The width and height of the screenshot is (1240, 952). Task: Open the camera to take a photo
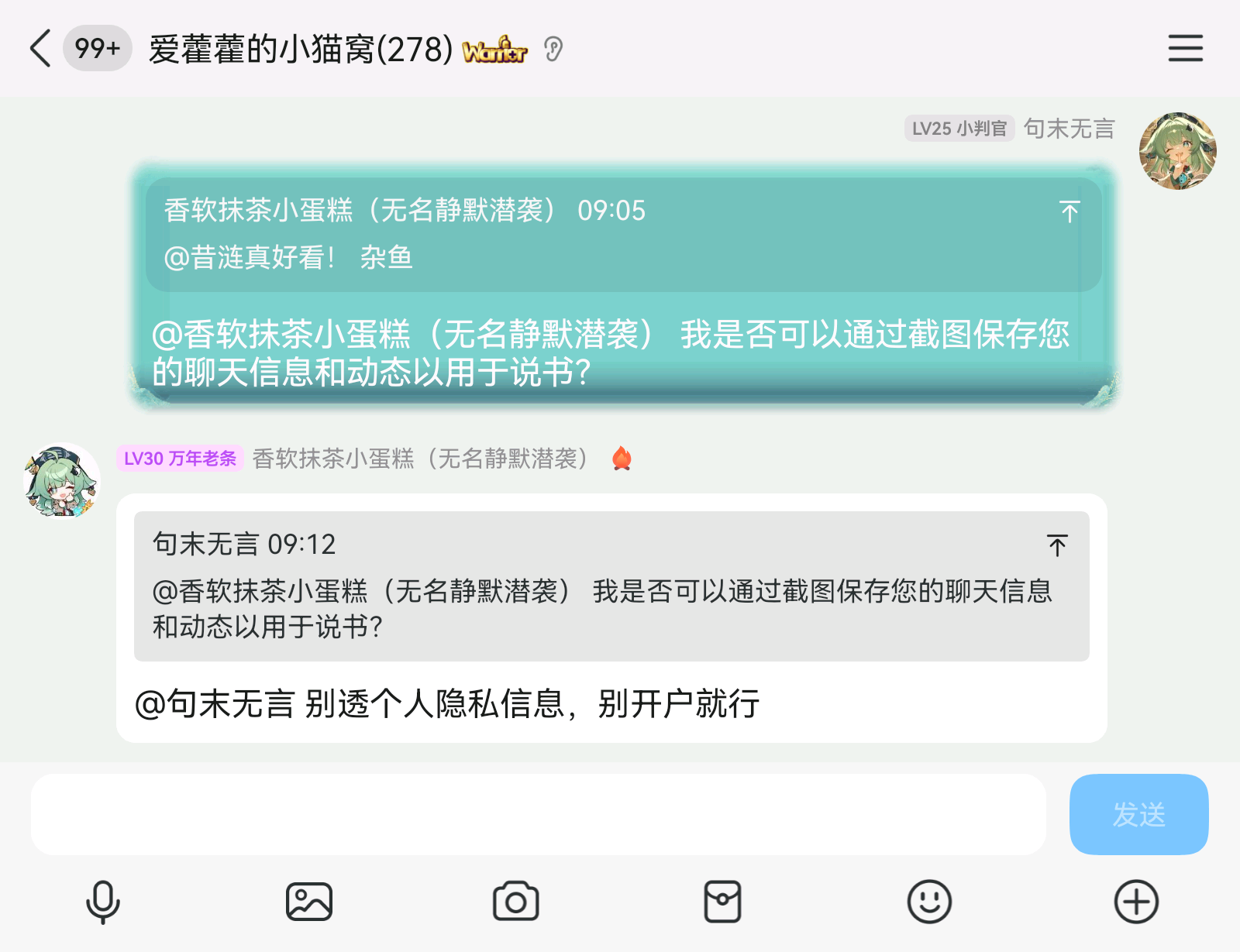coord(515,902)
